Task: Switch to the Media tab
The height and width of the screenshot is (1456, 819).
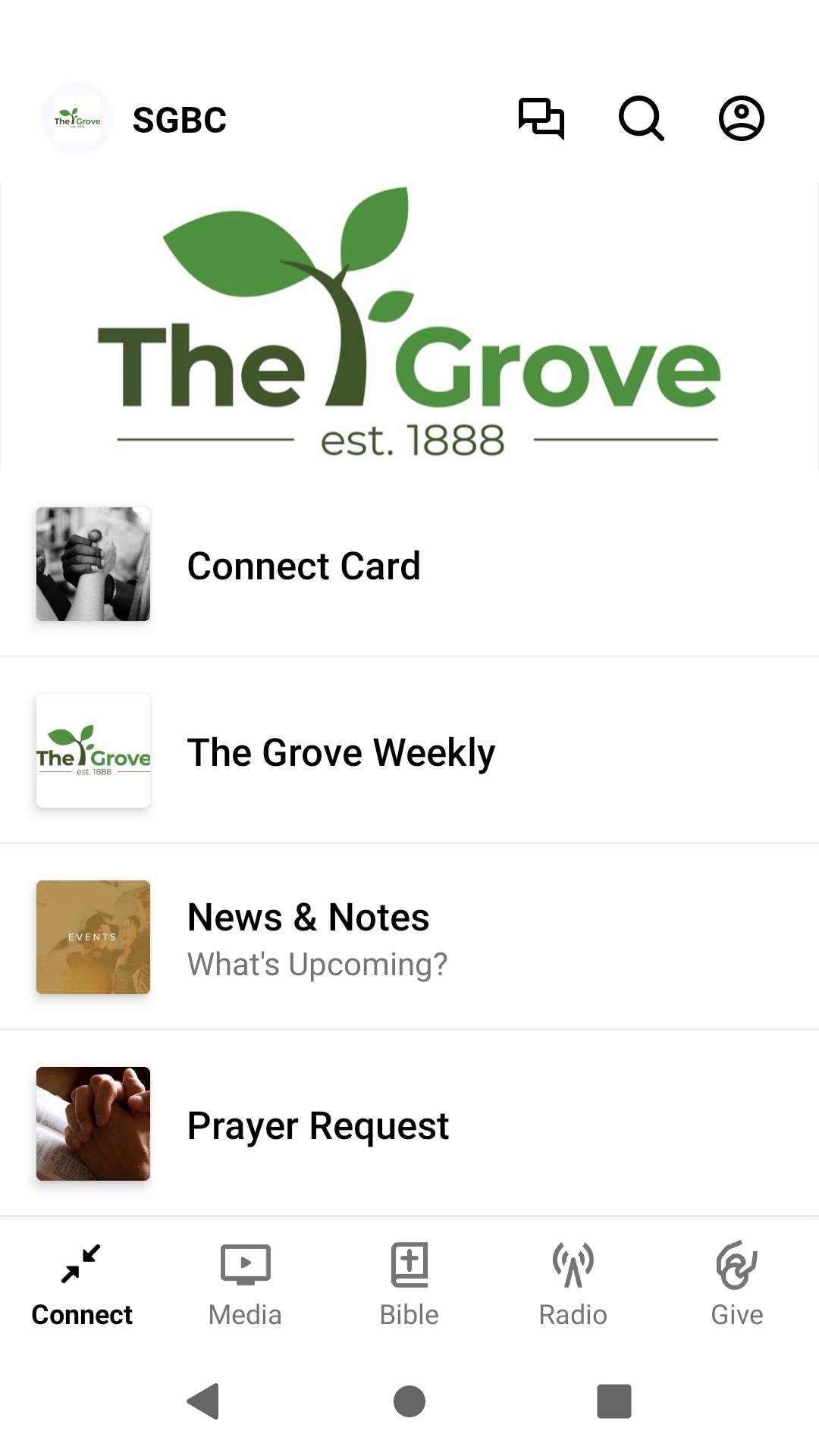Action: click(x=245, y=1284)
